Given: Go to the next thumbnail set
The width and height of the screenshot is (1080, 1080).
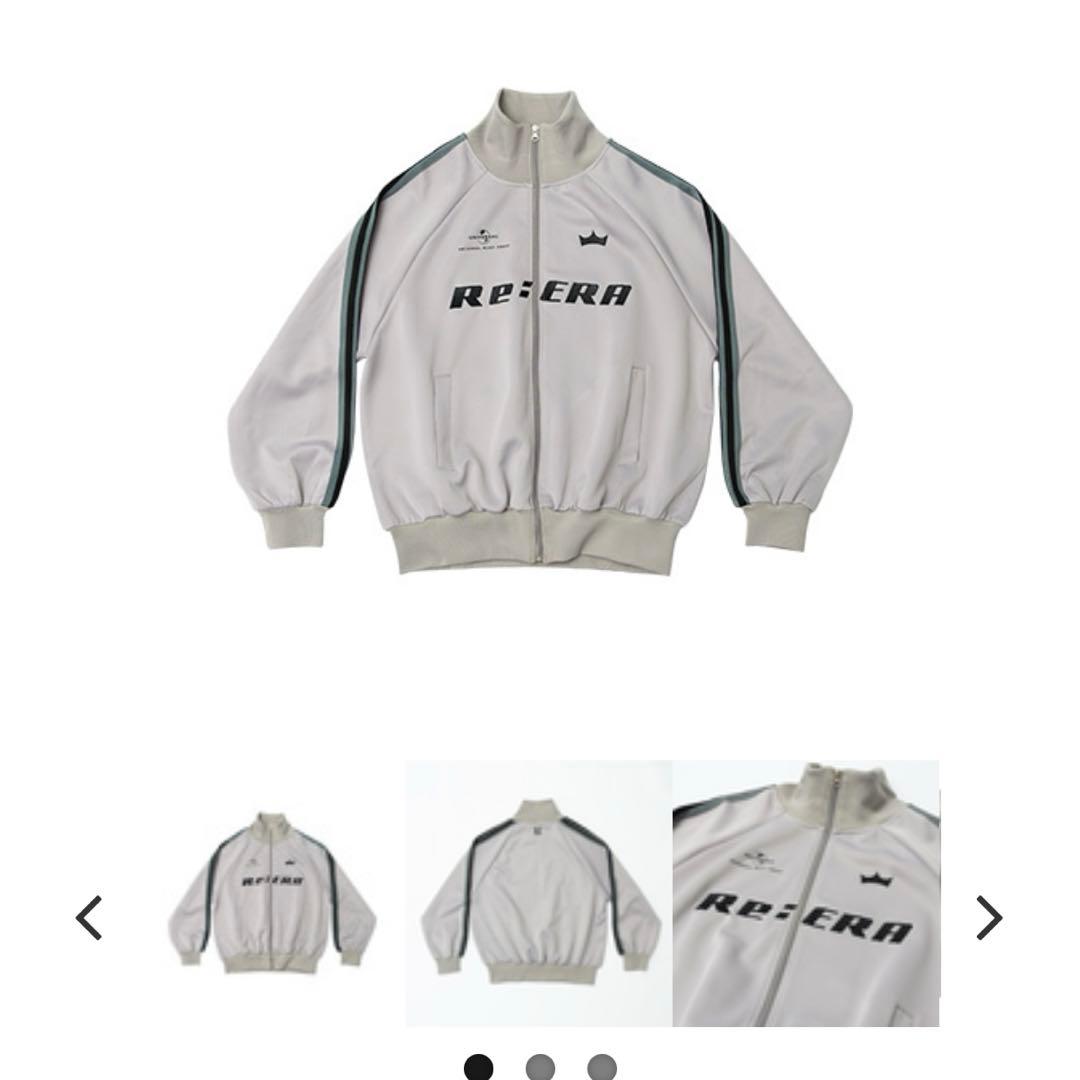Looking at the screenshot, I should (988, 918).
